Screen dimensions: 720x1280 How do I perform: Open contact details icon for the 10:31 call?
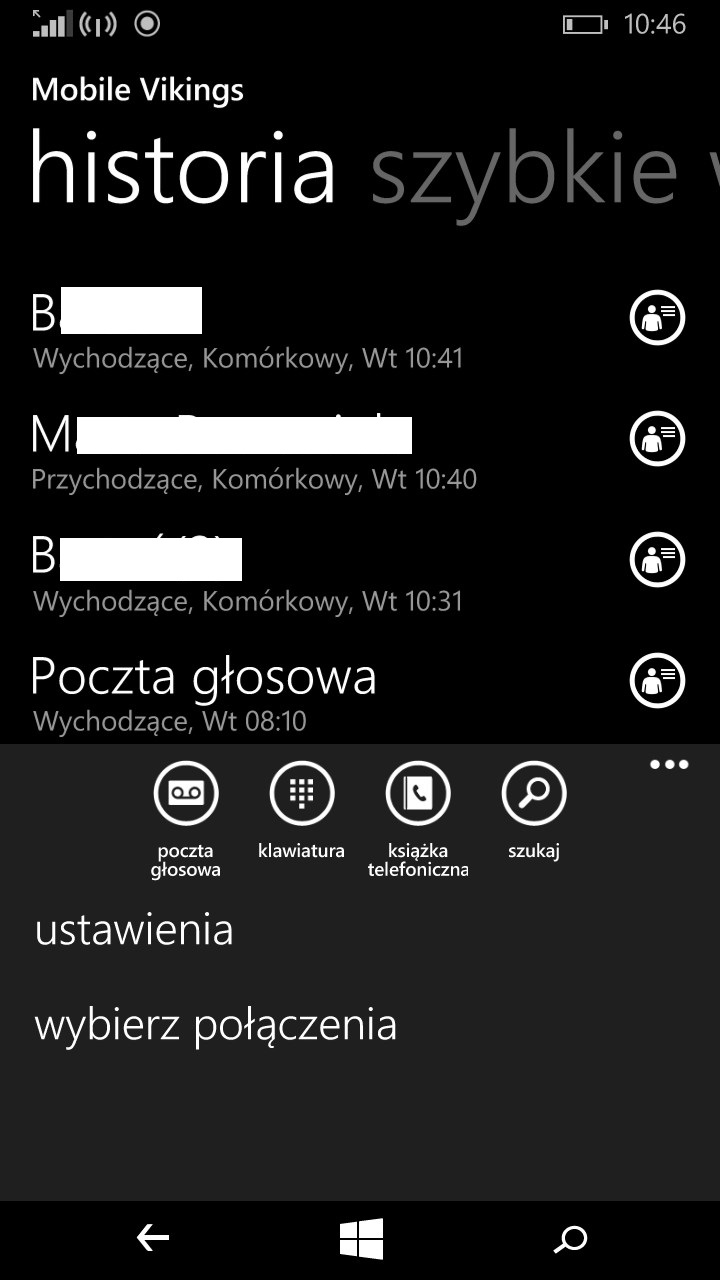[x=657, y=560]
